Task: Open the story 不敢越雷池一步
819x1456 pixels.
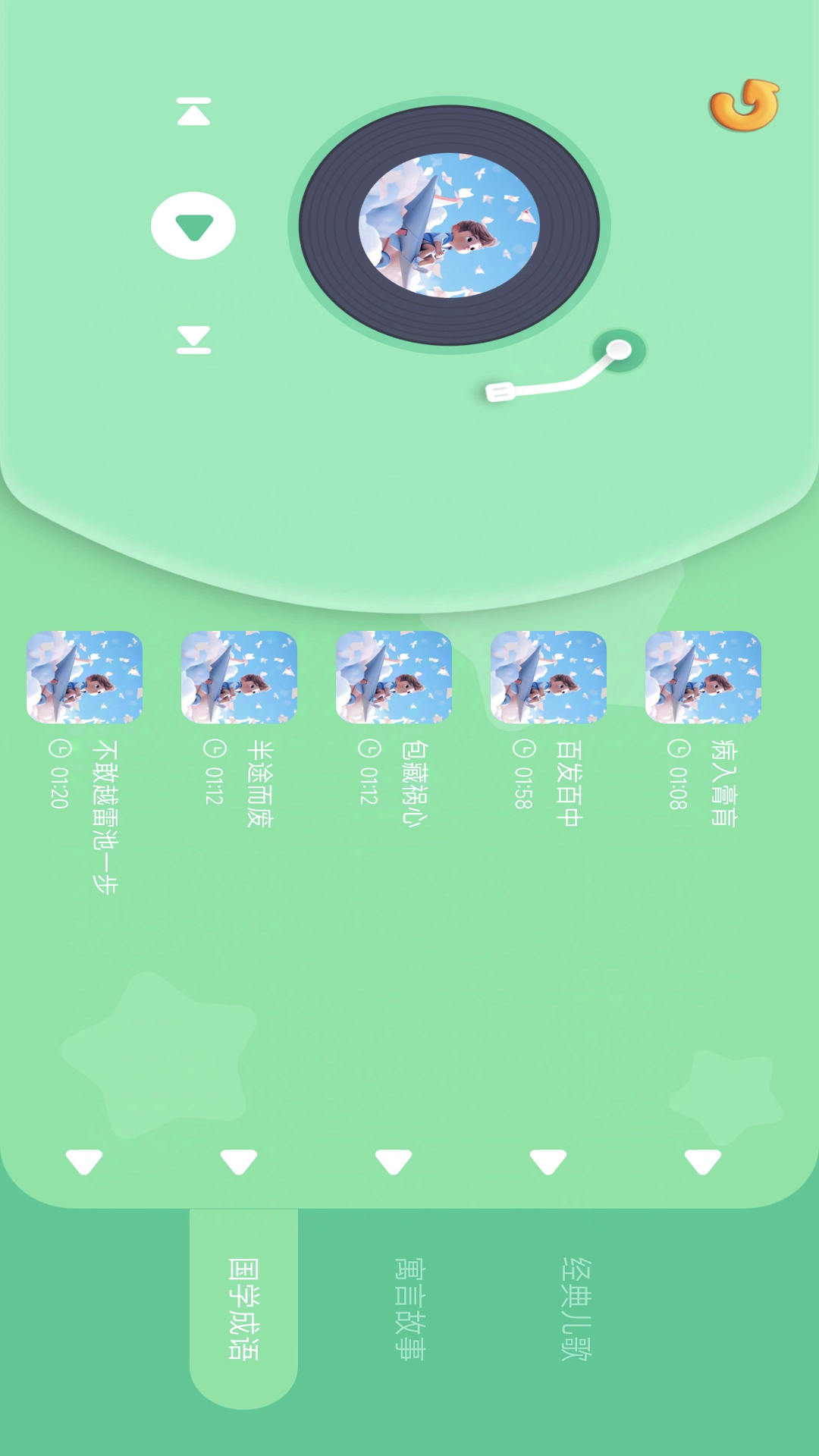Action: point(84,677)
